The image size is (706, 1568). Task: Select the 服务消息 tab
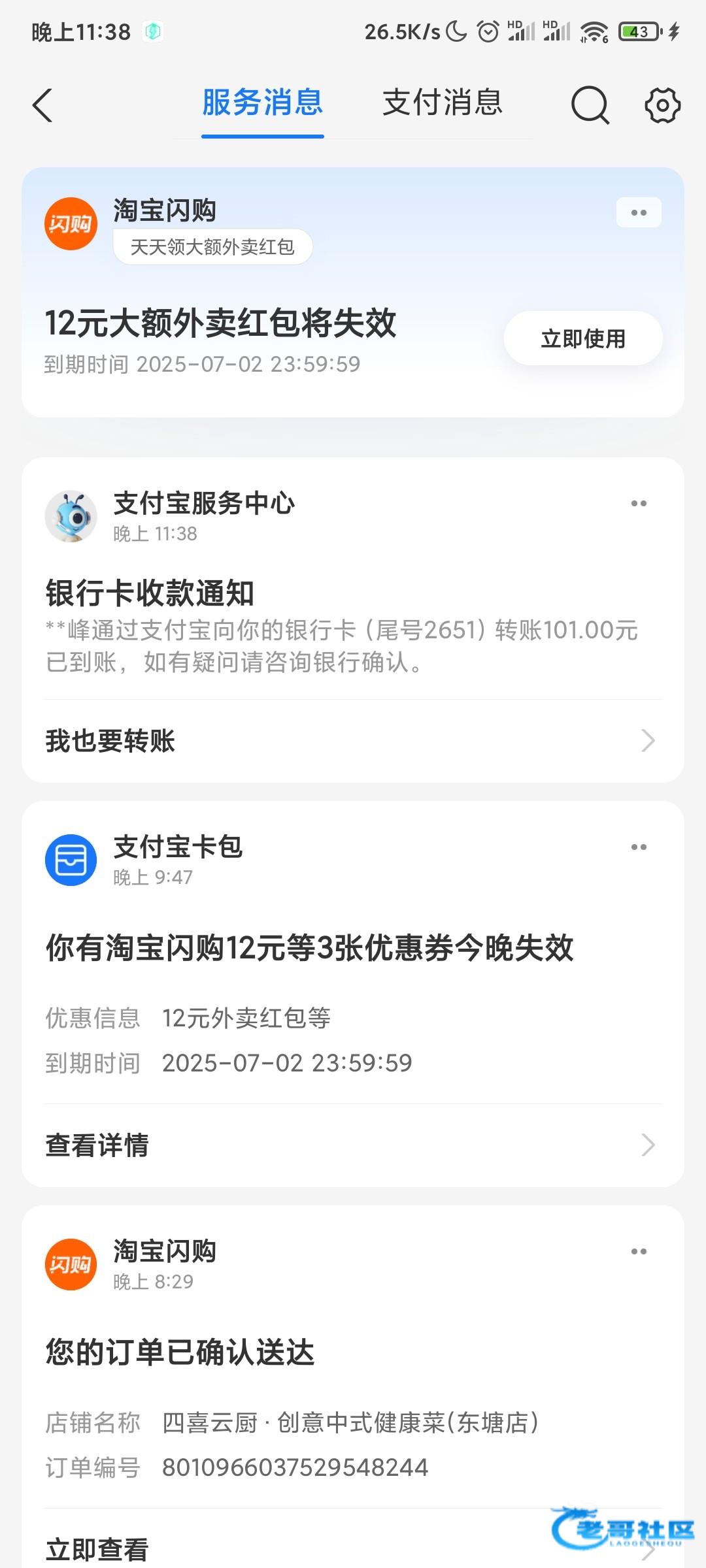262,103
